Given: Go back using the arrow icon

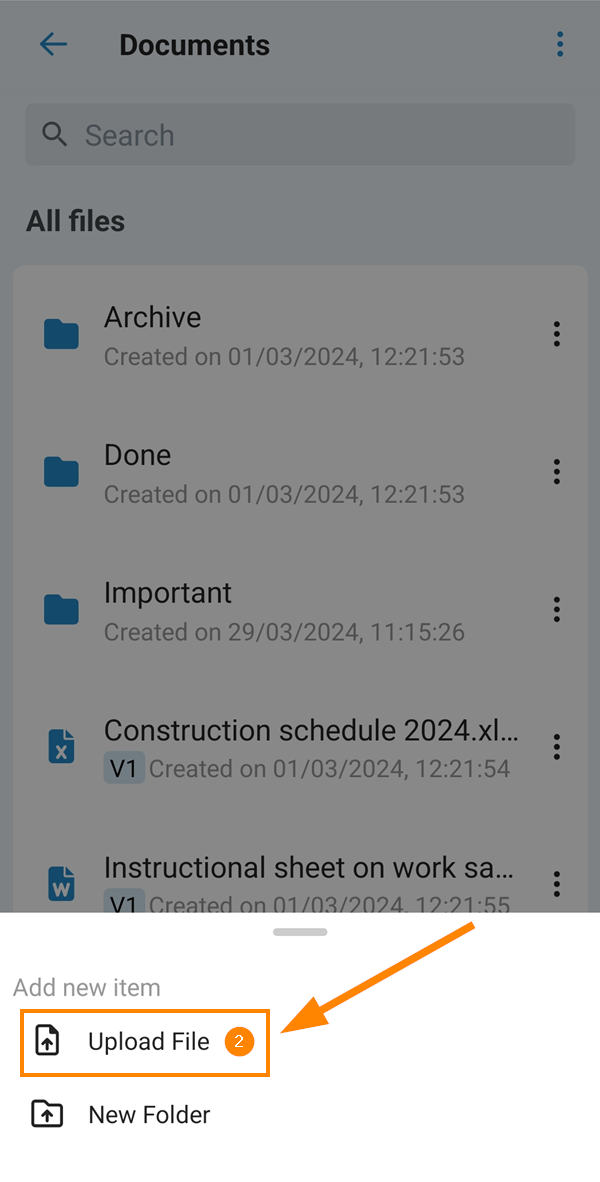Looking at the screenshot, I should point(54,44).
